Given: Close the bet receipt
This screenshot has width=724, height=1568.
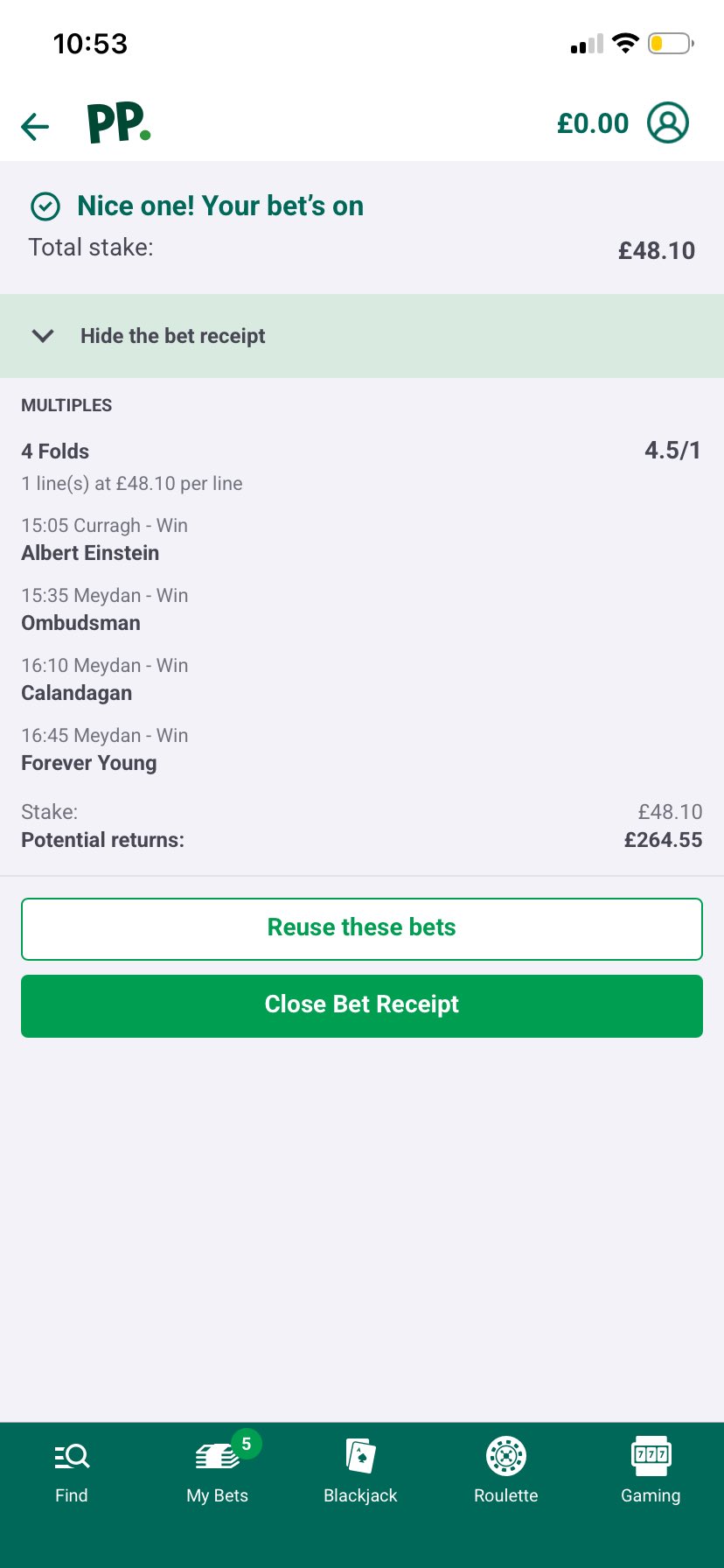Looking at the screenshot, I should [x=362, y=1005].
